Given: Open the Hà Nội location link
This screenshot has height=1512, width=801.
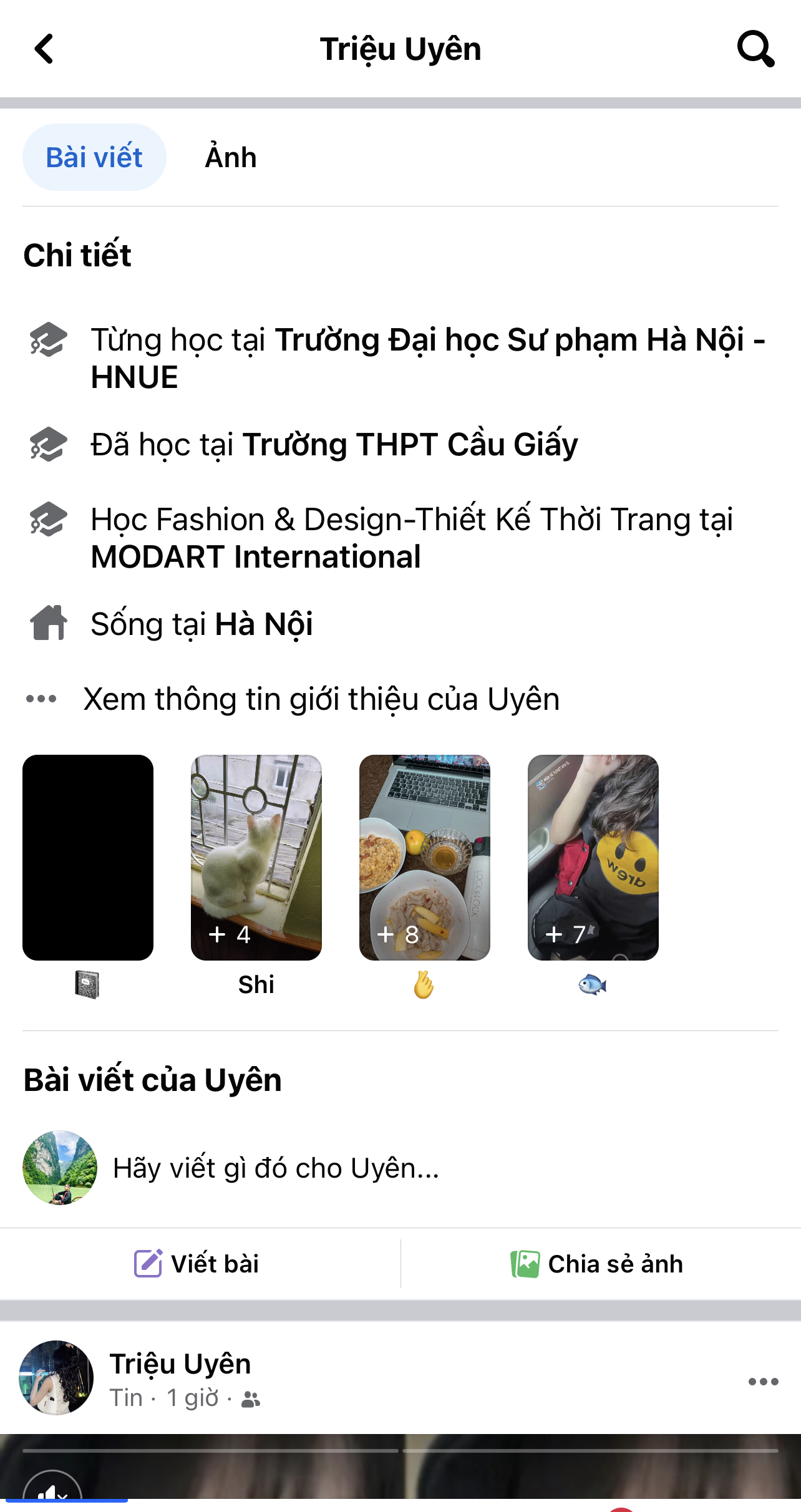Looking at the screenshot, I should [x=264, y=624].
